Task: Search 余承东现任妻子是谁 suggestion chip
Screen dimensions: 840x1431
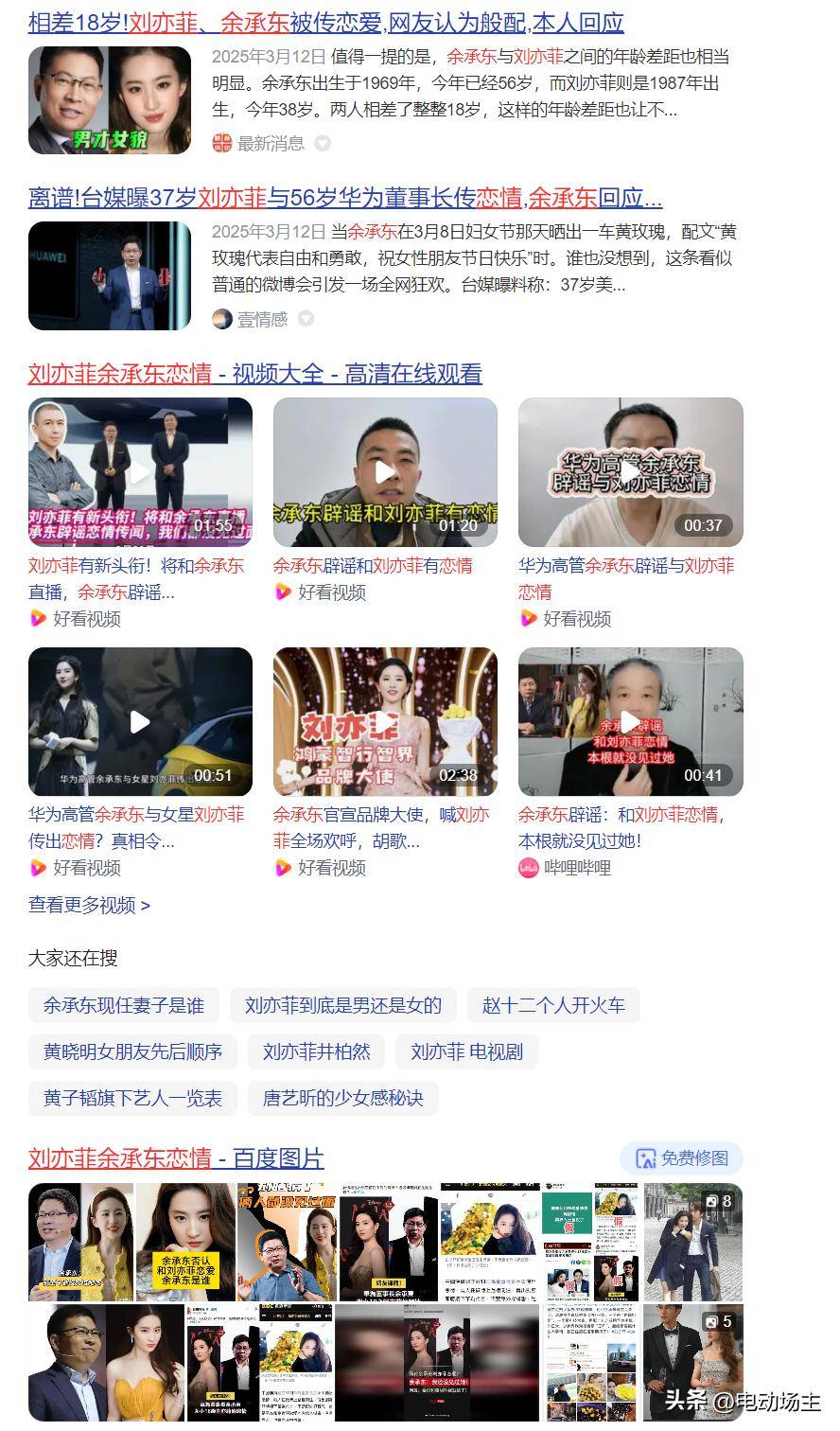Action: pos(124,1005)
